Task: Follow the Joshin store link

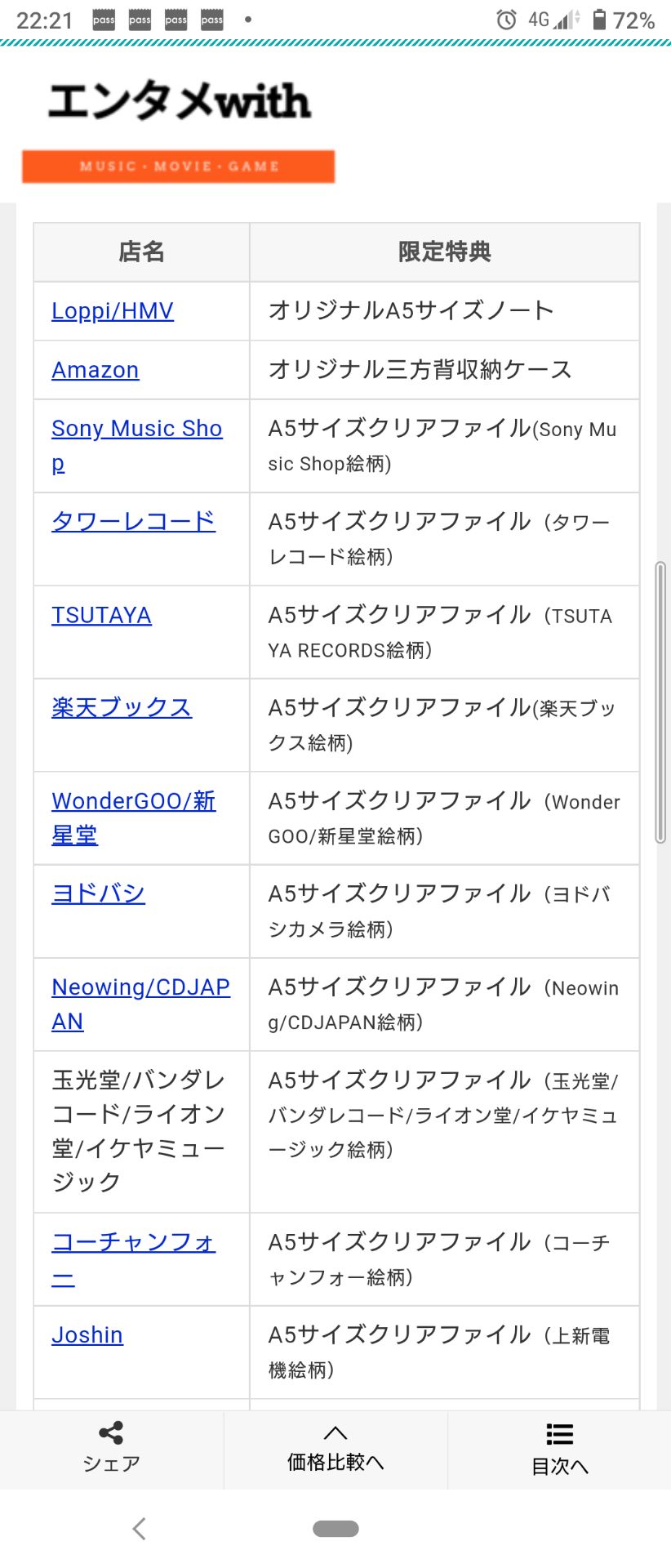Action: tap(87, 1335)
